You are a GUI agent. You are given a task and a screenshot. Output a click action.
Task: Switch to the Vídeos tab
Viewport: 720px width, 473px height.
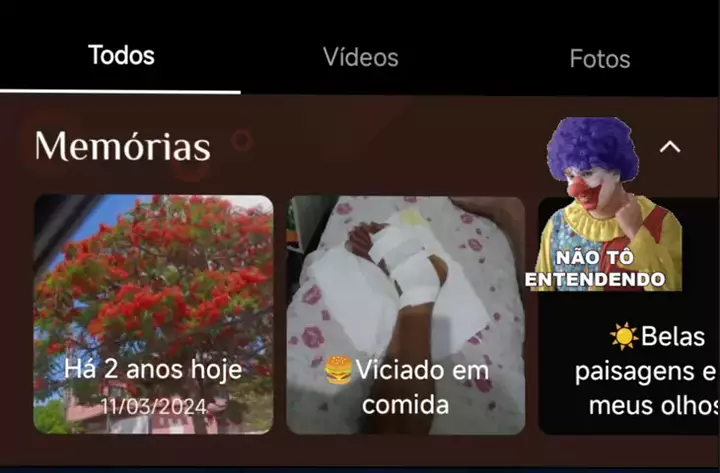point(360,58)
